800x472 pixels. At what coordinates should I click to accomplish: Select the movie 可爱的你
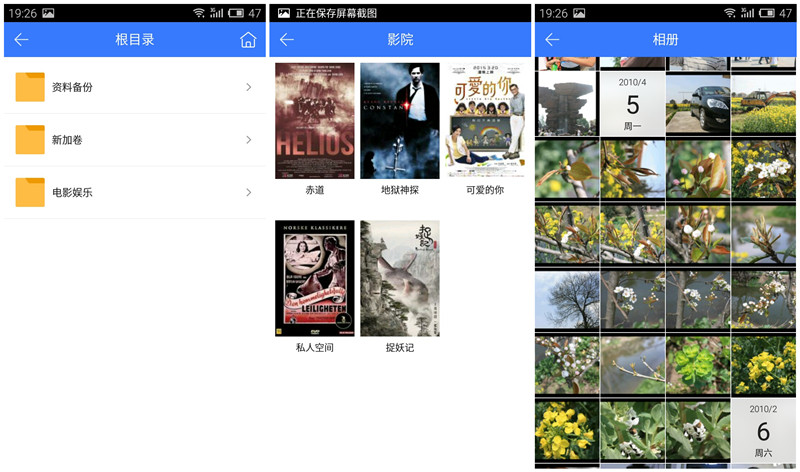[x=485, y=121]
